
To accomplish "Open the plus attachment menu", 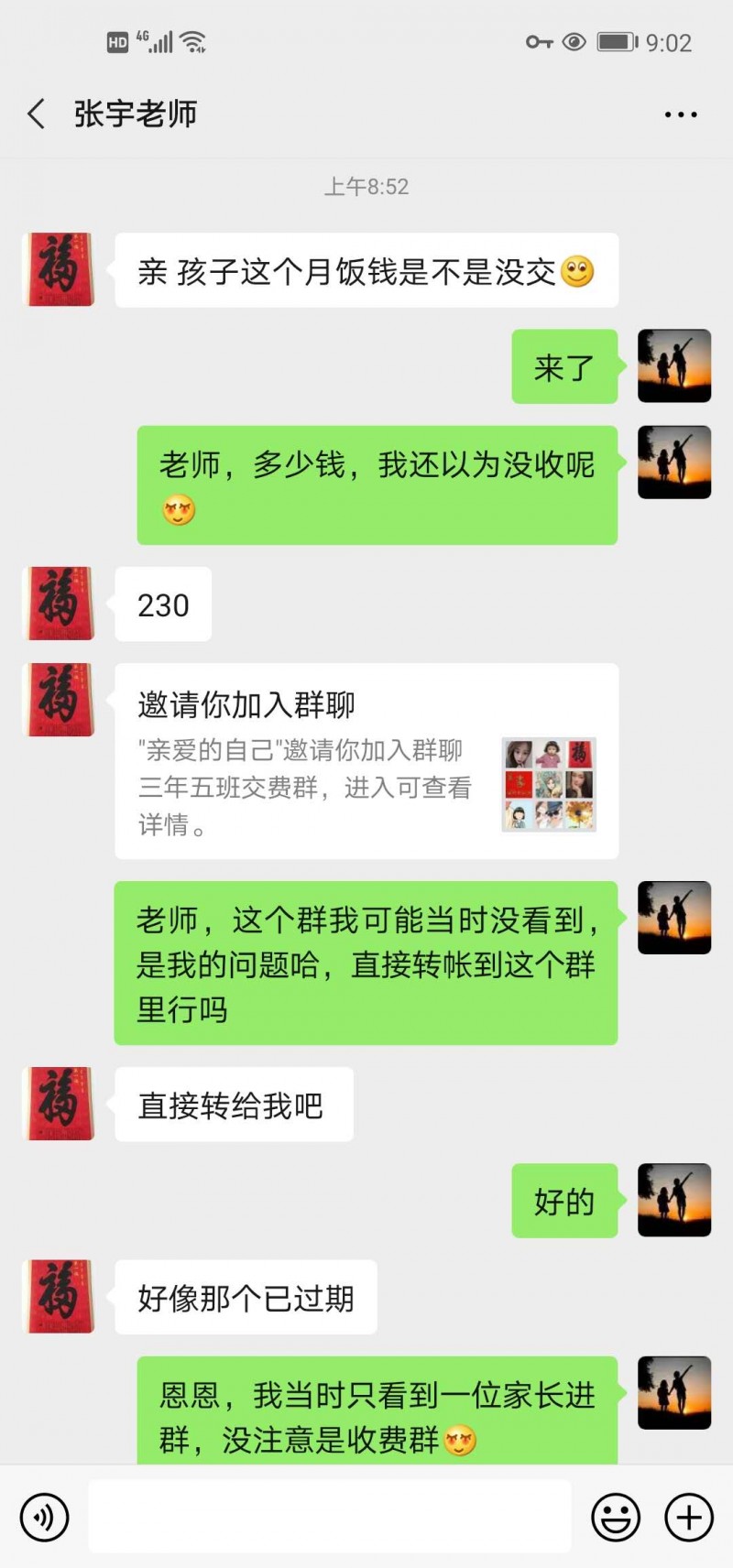I will [689, 1518].
